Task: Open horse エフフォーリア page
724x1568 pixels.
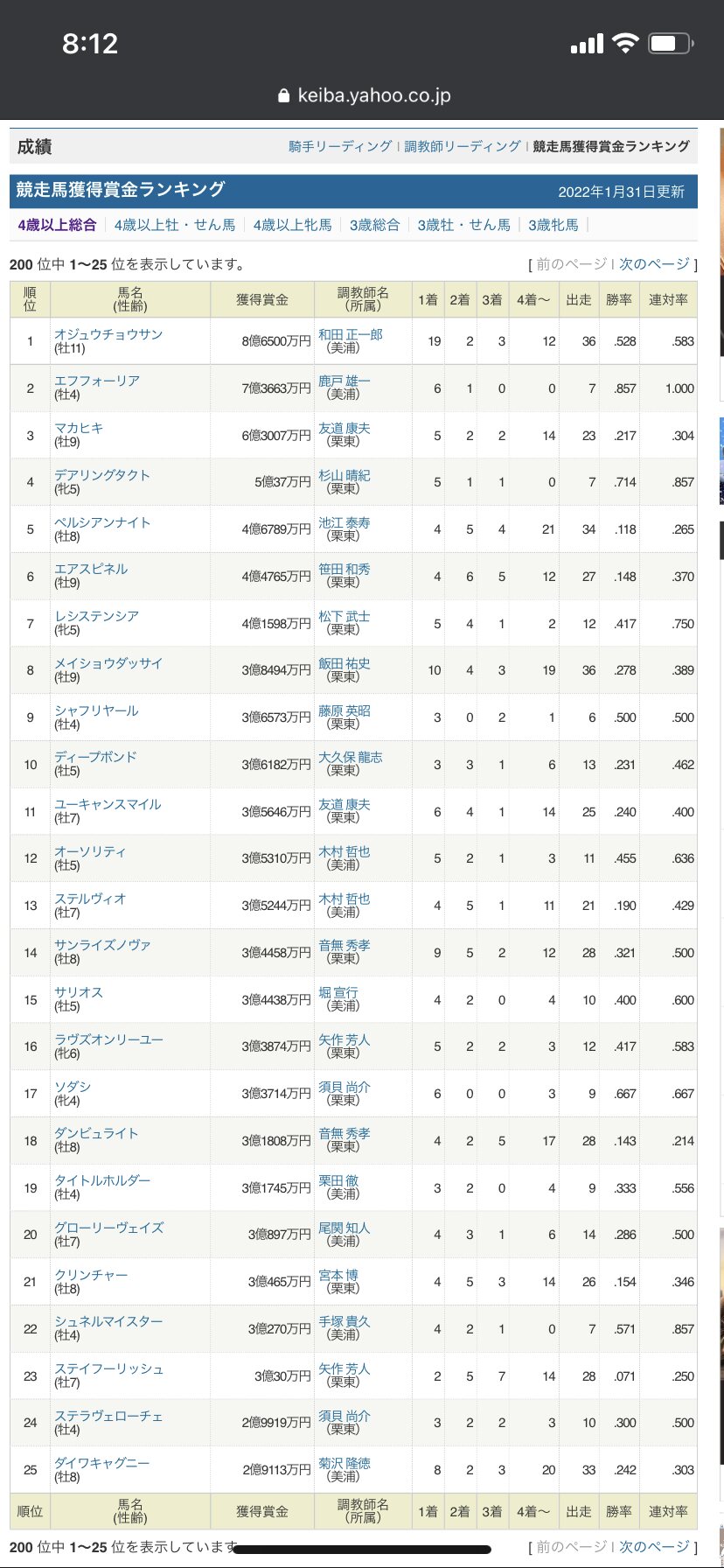Action: 97,381
